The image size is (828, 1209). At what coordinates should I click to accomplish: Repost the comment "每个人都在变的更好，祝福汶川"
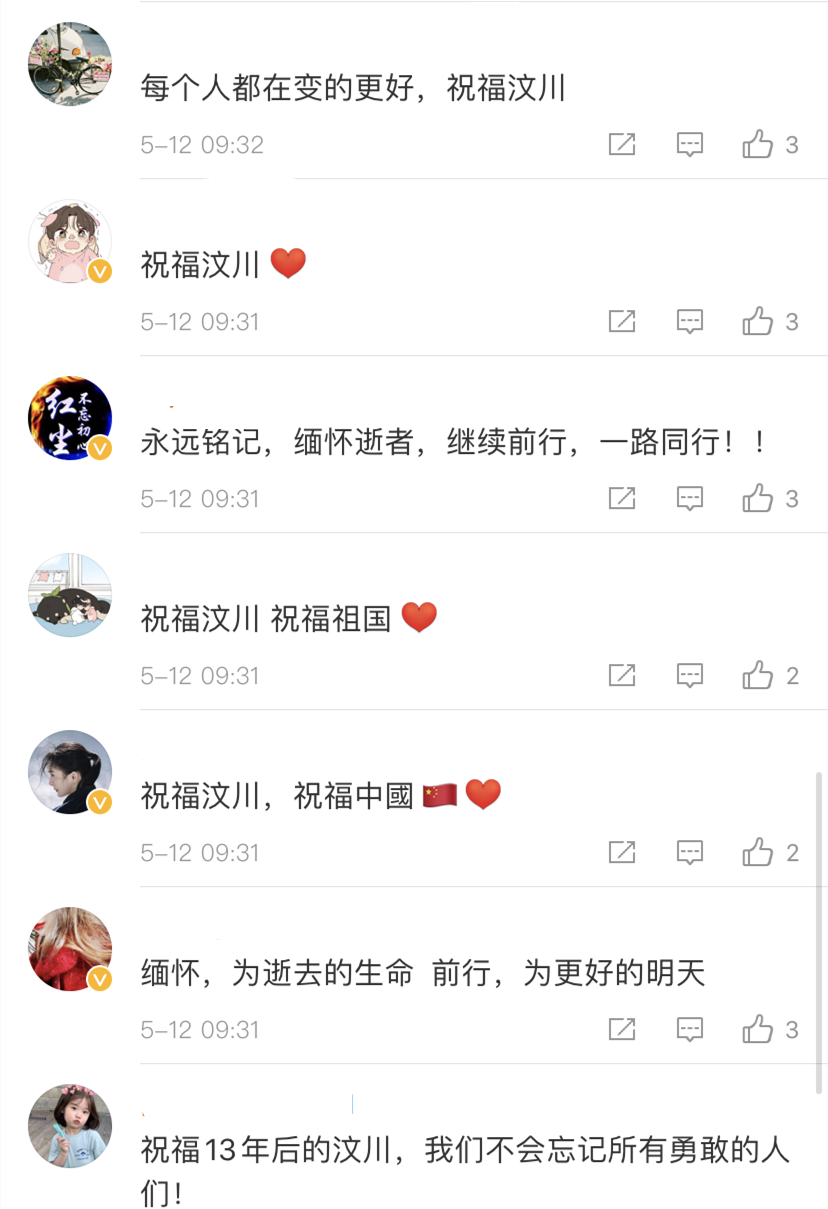622,145
